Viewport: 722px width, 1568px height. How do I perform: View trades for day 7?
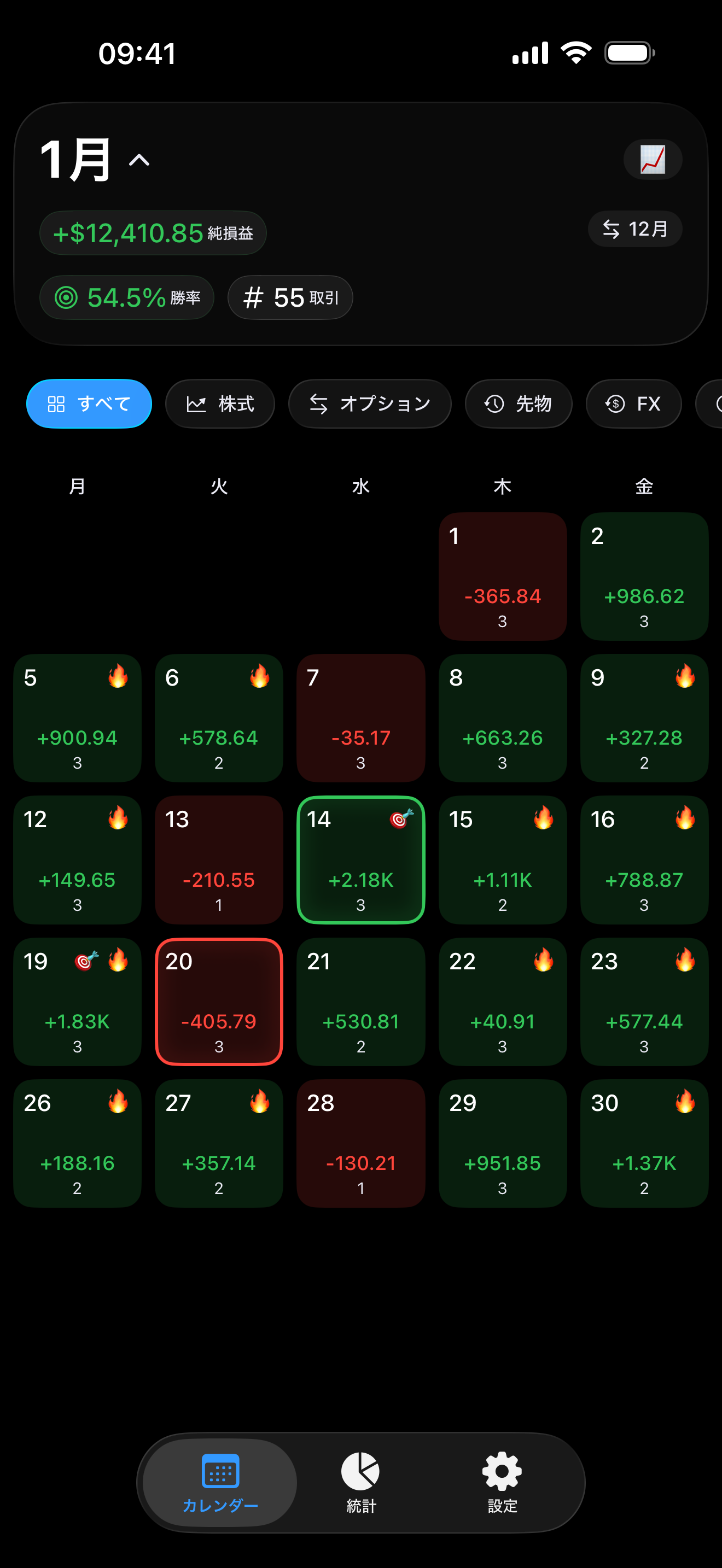pos(360,718)
